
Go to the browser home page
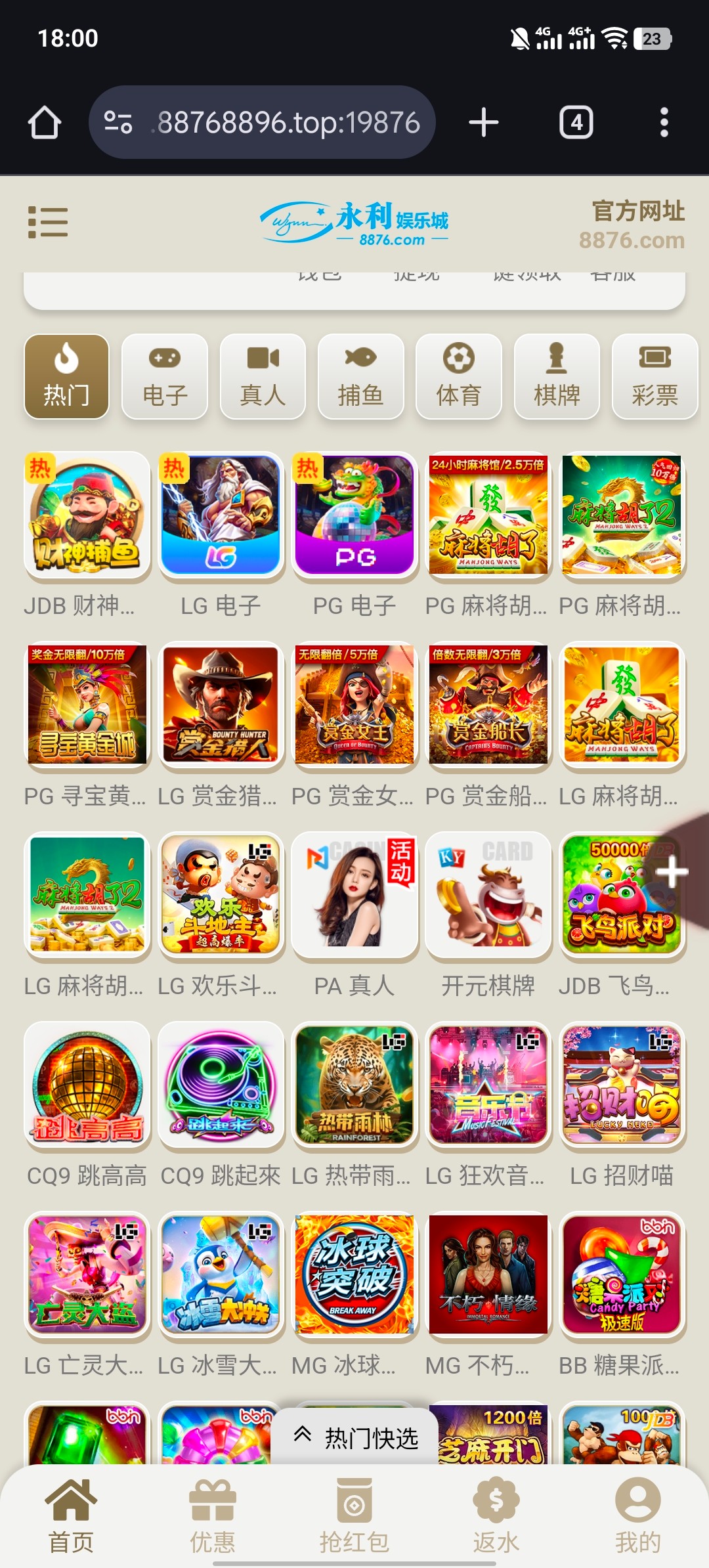(45, 123)
